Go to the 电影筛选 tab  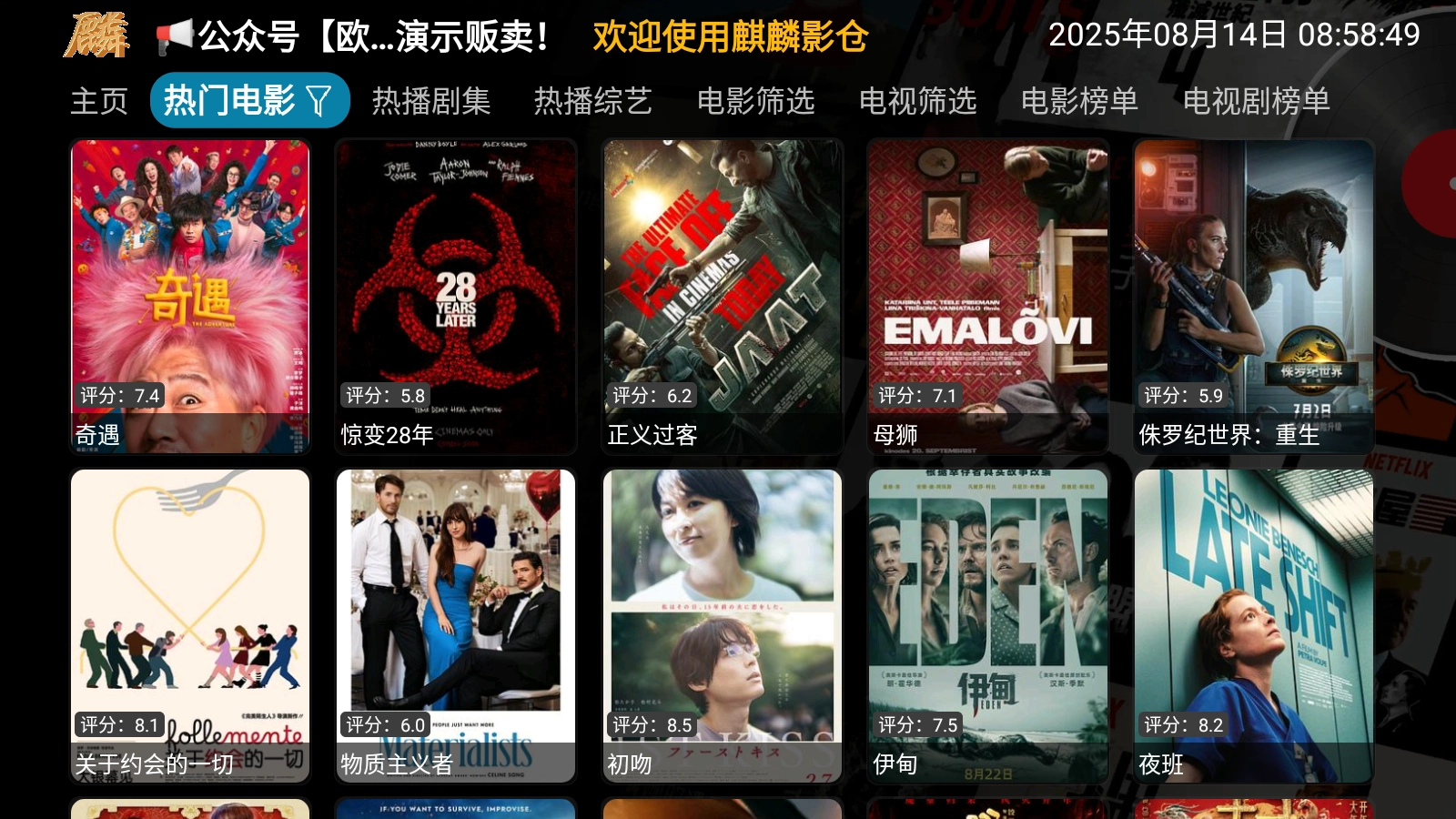point(755,101)
